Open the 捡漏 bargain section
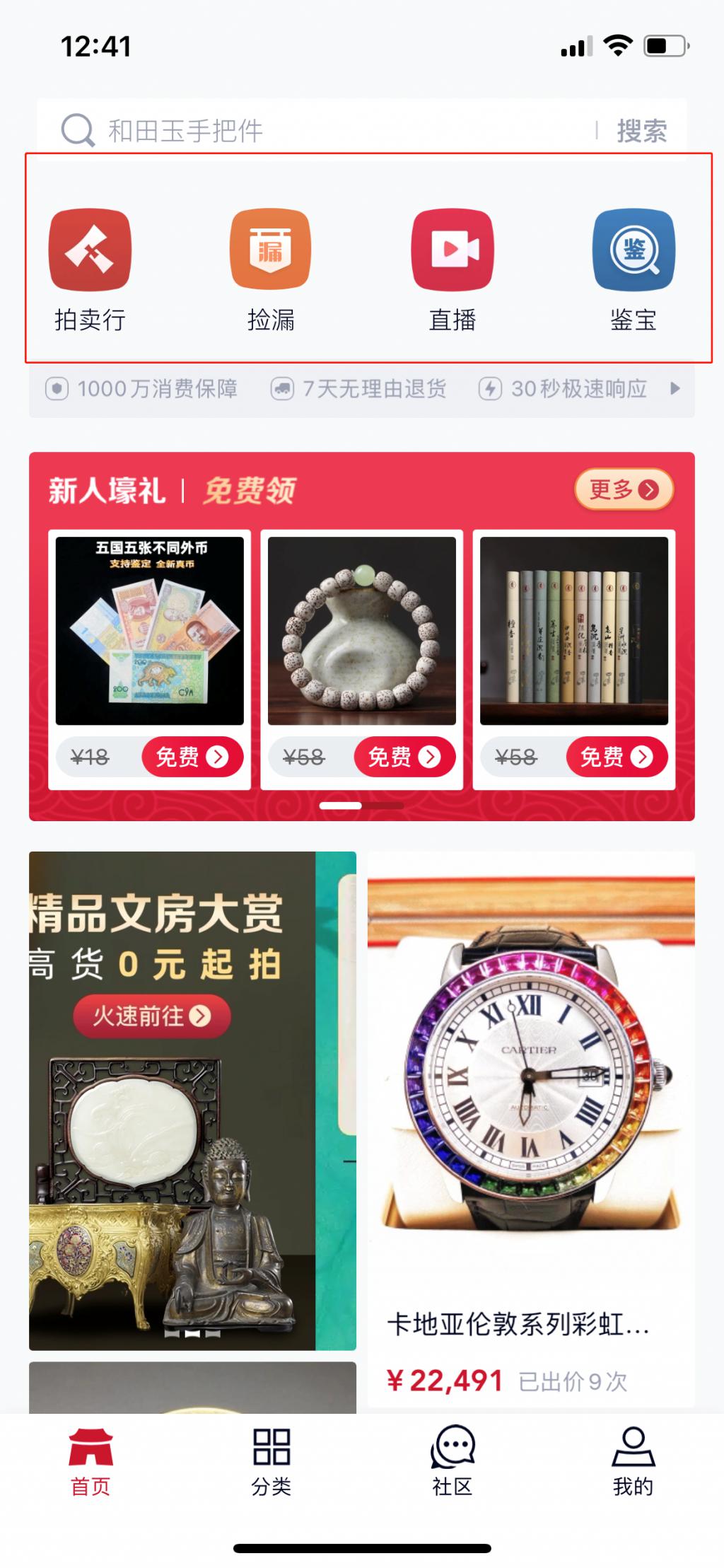This screenshot has height=1568, width=724. tap(271, 269)
